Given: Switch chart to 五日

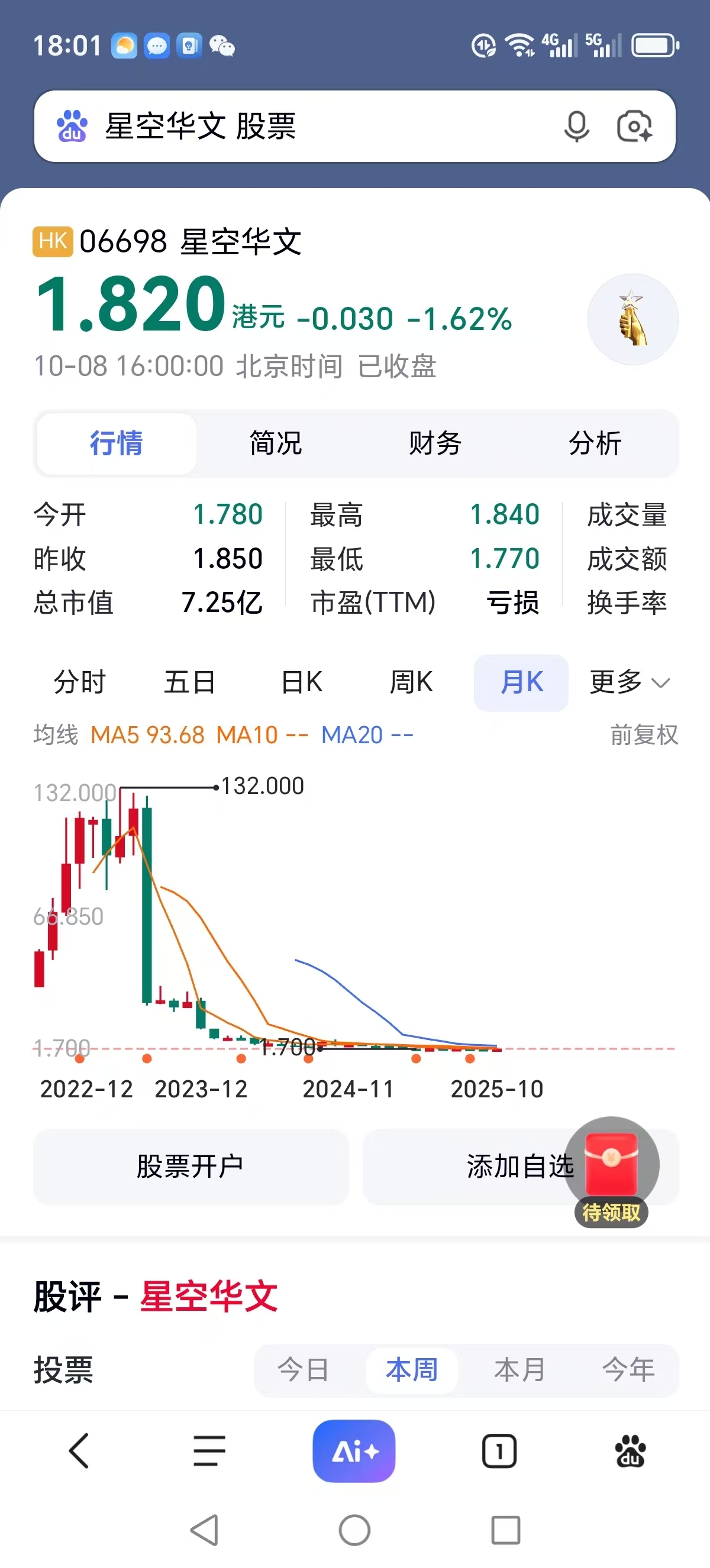Looking at the screenshot, I should (x=190, y=682).
